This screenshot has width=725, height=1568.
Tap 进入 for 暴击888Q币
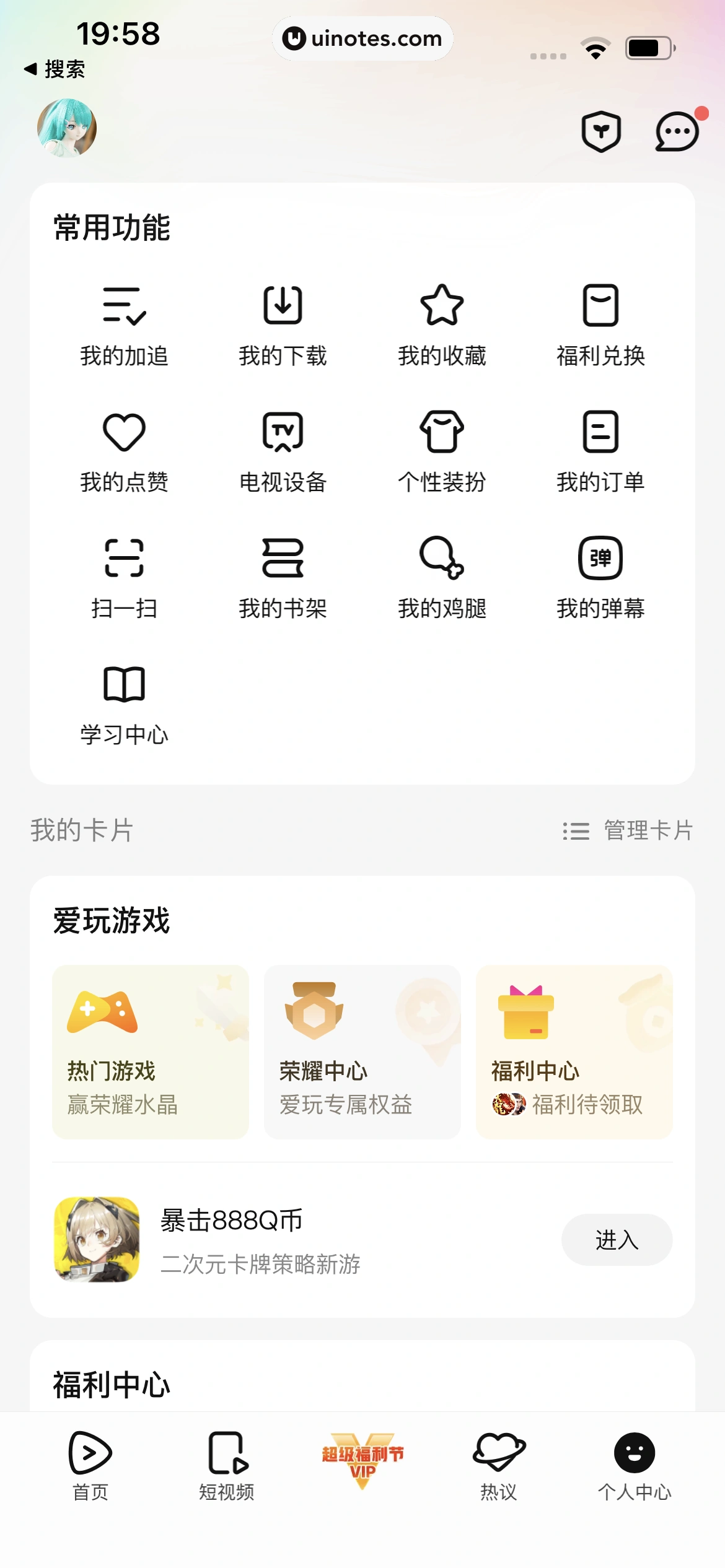[x=617, y=1240]
